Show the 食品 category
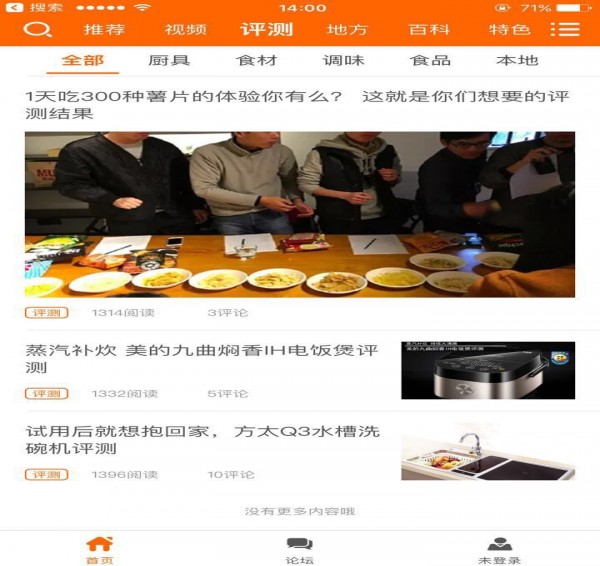This screenshot has width=600, height=566. (430, 60)
